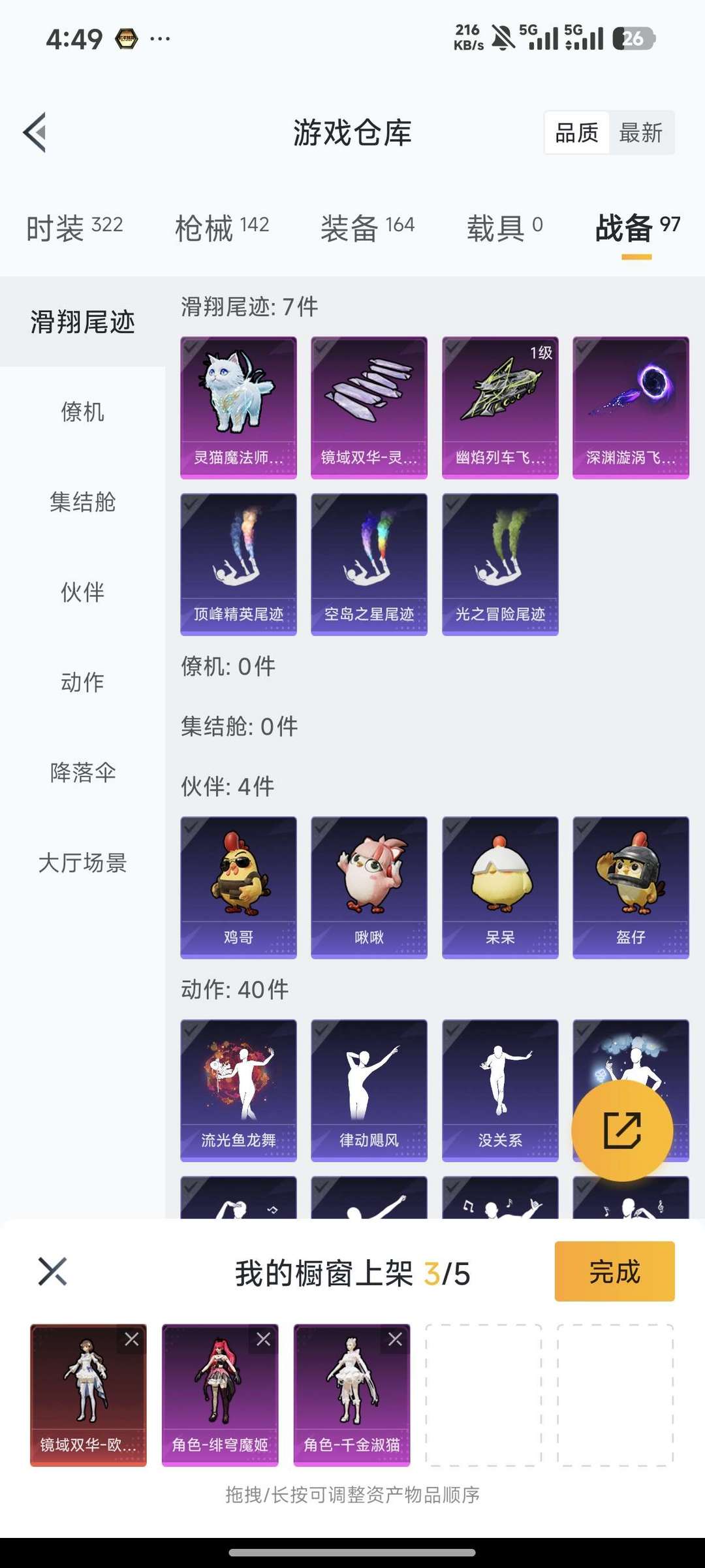The image size is (705, 1568).
Task: Switch to the 枪械 tab
Action: point(222,227)
